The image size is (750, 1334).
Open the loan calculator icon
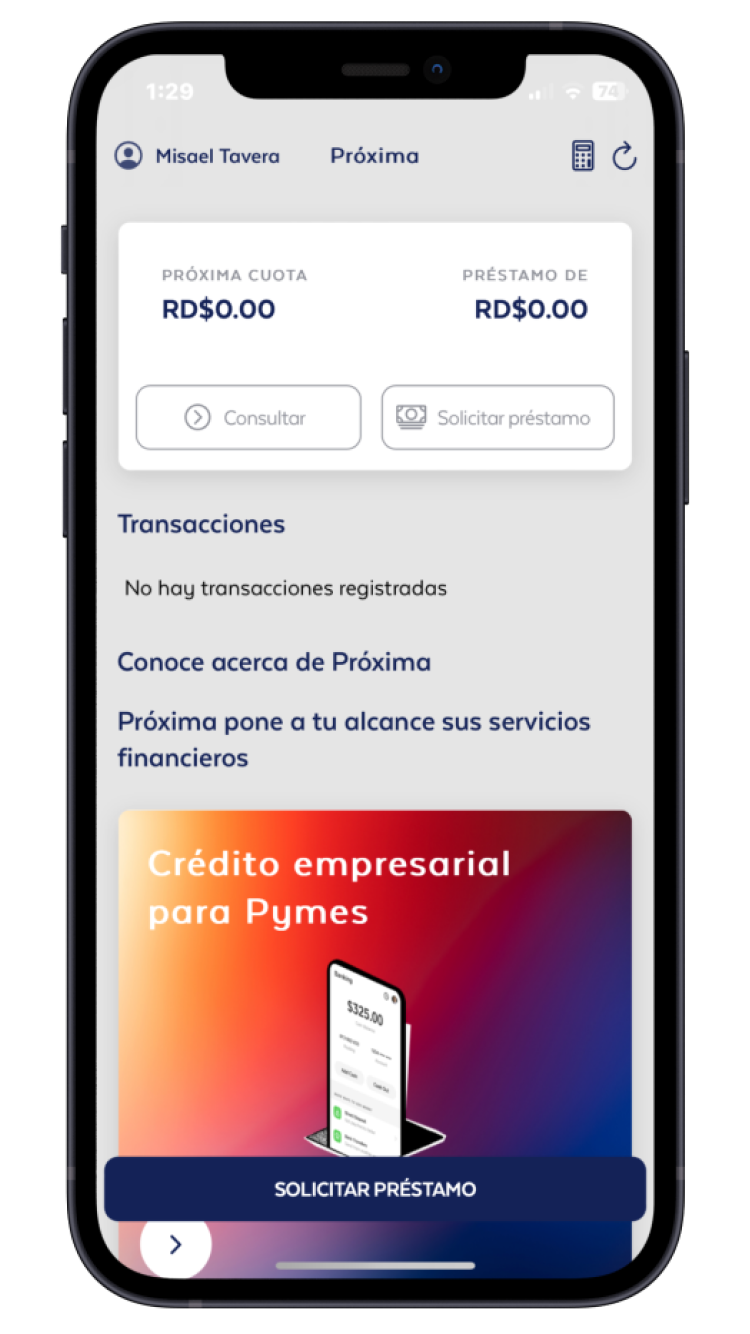coord(583,156)
